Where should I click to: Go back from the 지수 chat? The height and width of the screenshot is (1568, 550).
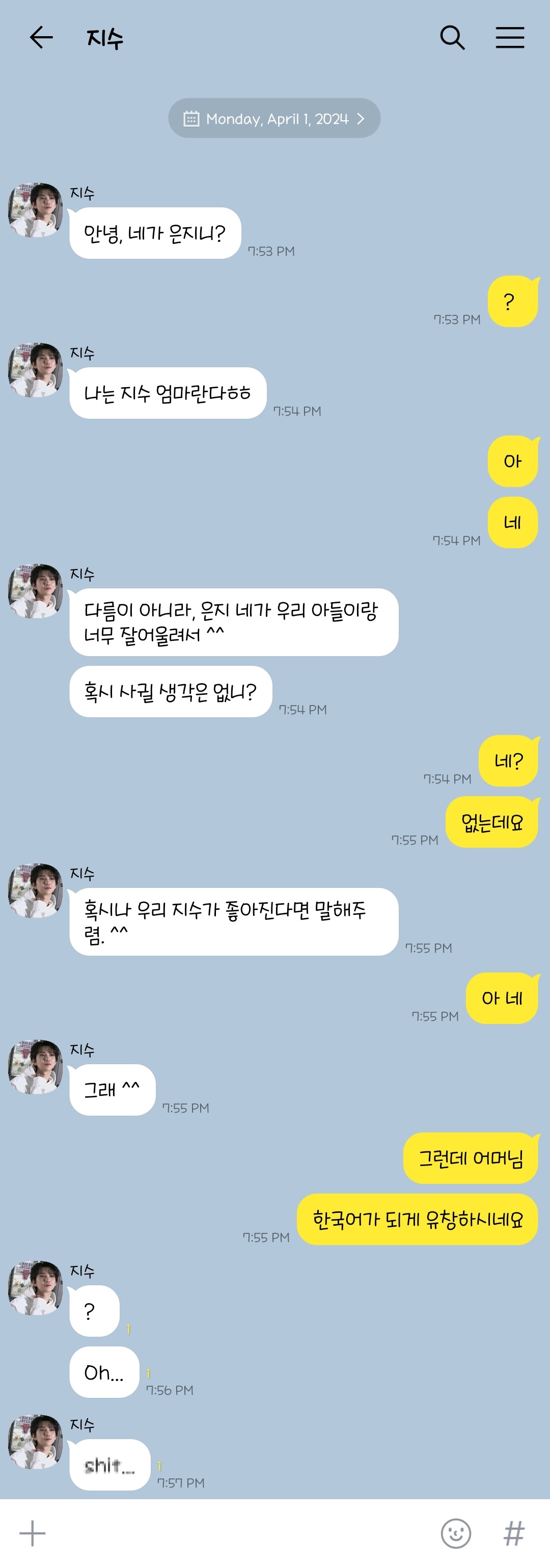point(41,38)
